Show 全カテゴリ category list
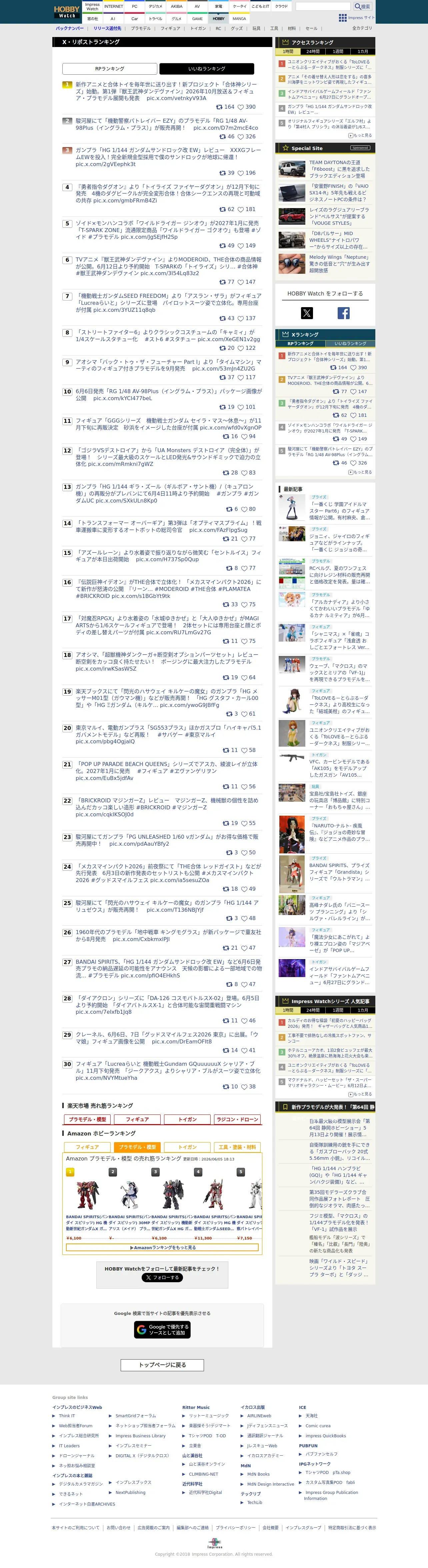 point(362,29)
